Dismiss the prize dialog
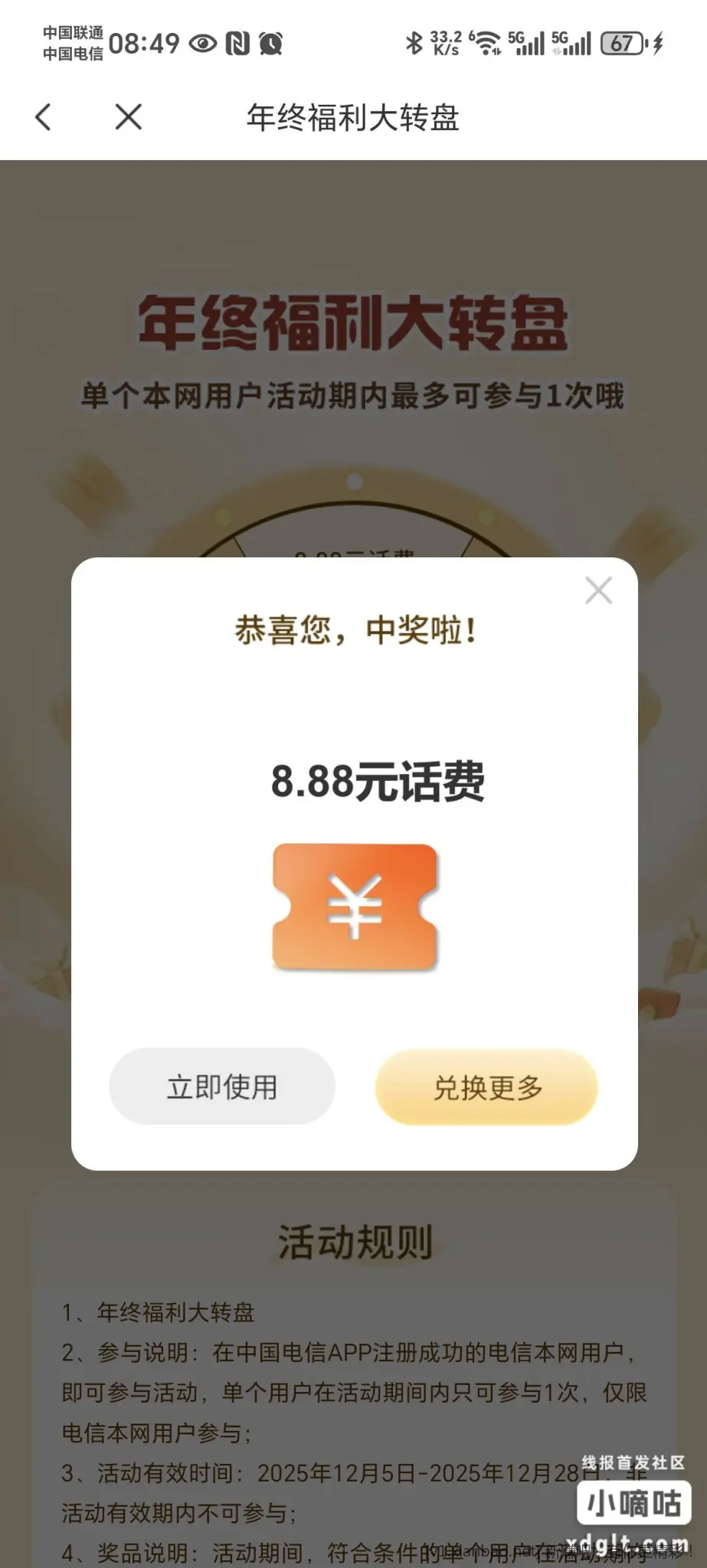The height and width of the screenshot is (1568, 707). tap(598, 590)
